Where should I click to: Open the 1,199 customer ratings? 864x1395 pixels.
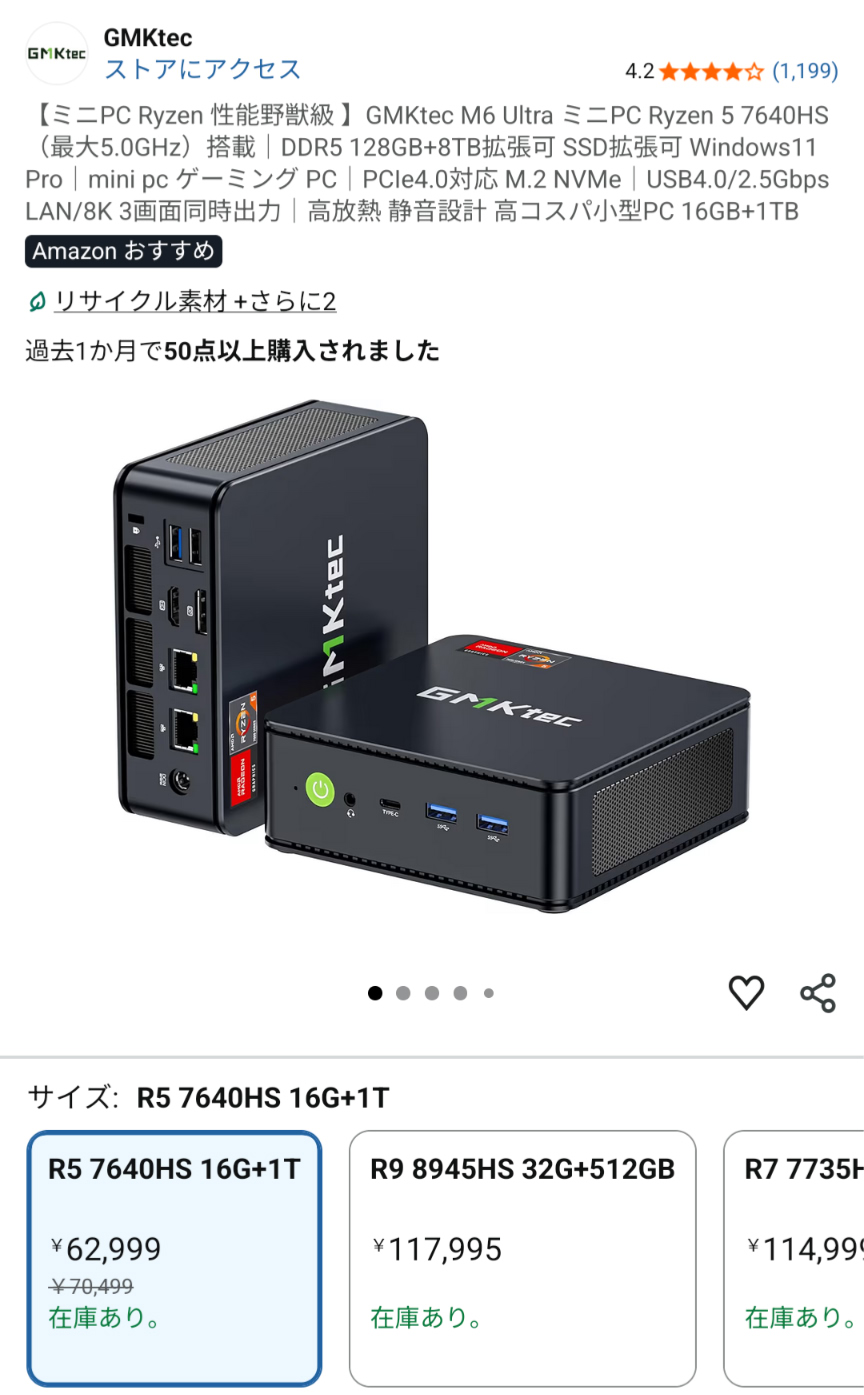click(805, 71)
